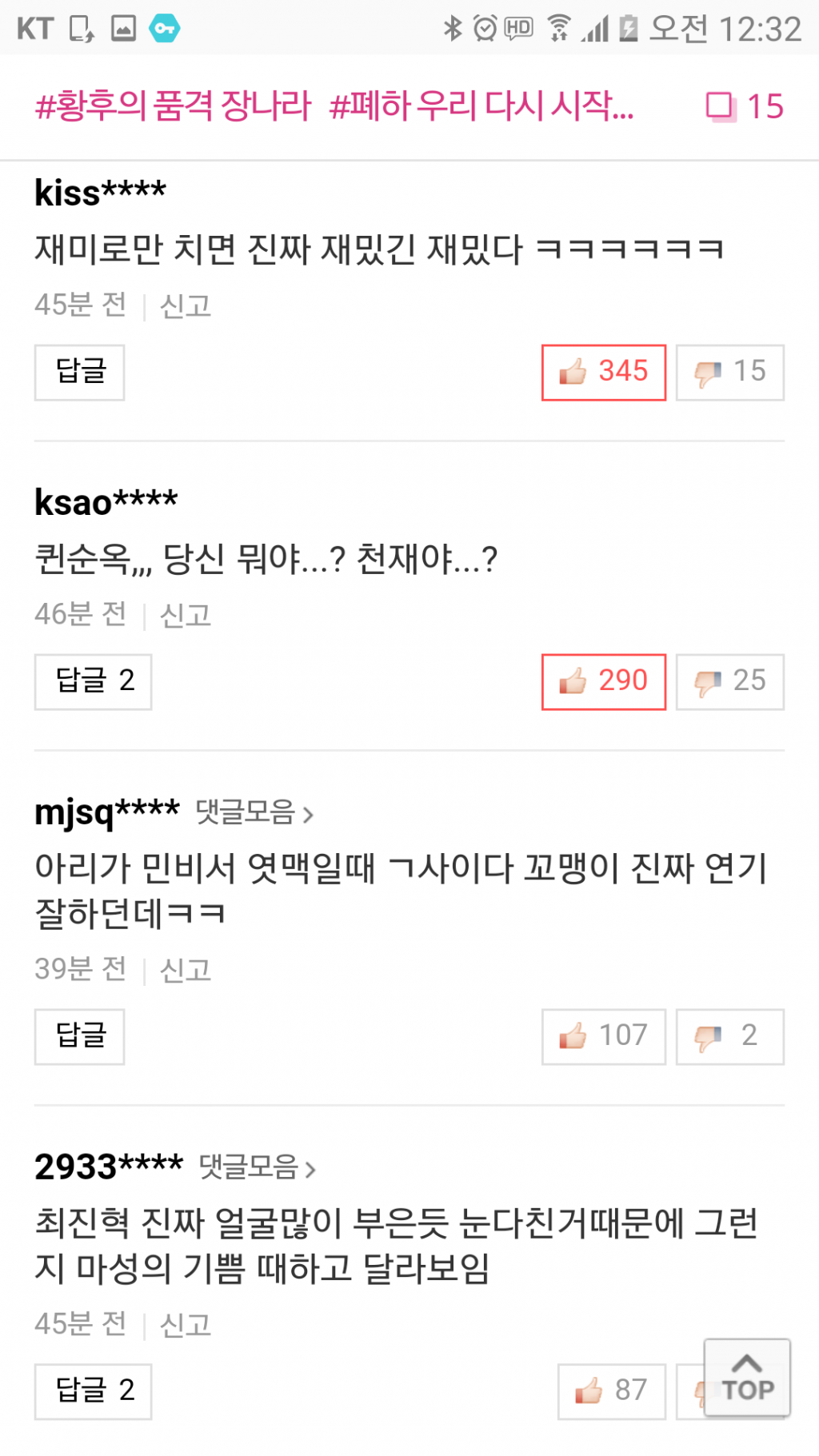Report ksao****'s comment via 신고
The height and width of the screenshot is (1456, 819).
[x=186, y=616]
